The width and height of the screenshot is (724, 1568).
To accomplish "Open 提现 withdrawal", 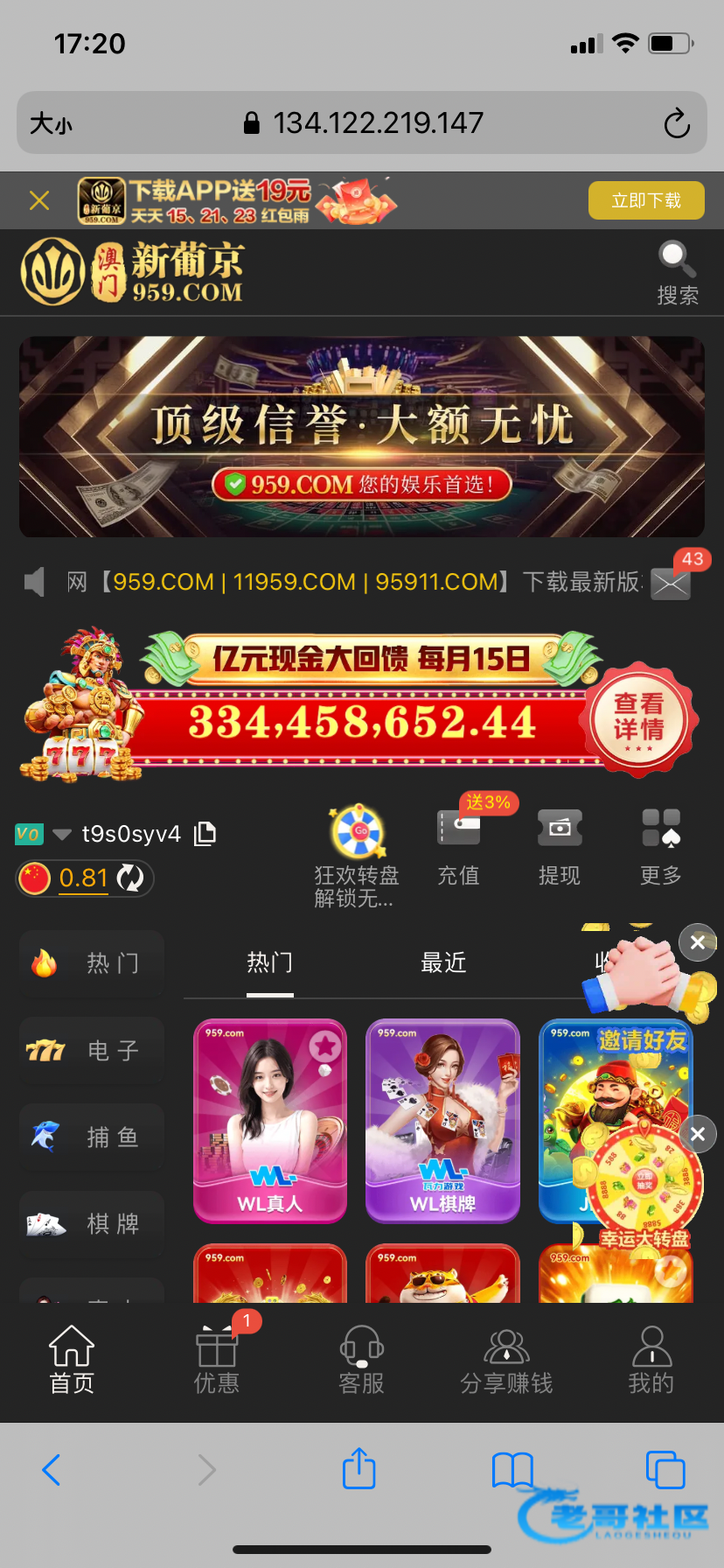I will click(560, 846).
